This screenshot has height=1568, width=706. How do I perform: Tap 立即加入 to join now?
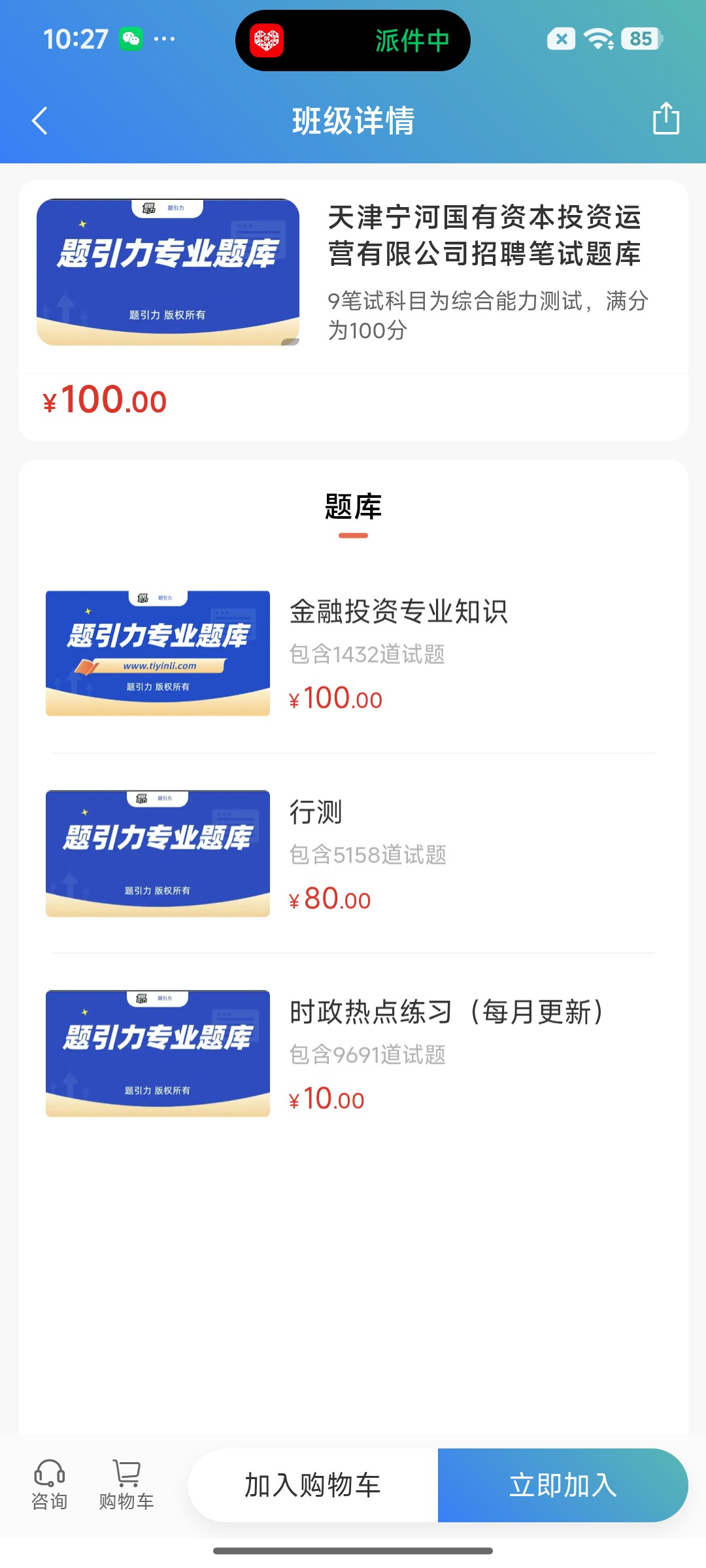[563, 1485]
